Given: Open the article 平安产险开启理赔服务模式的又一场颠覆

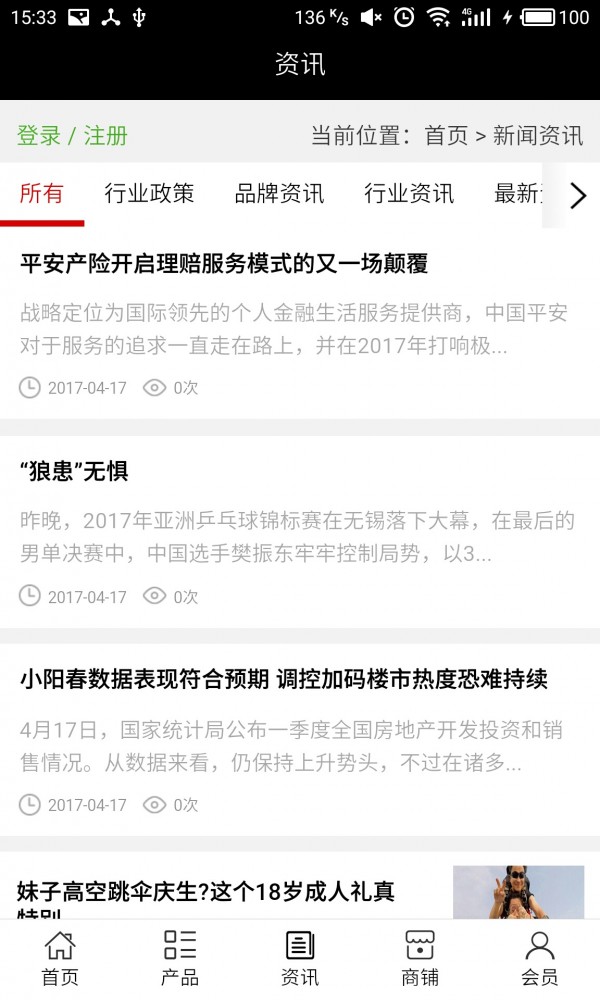Looking at the screenshot, I should point(224,264).
